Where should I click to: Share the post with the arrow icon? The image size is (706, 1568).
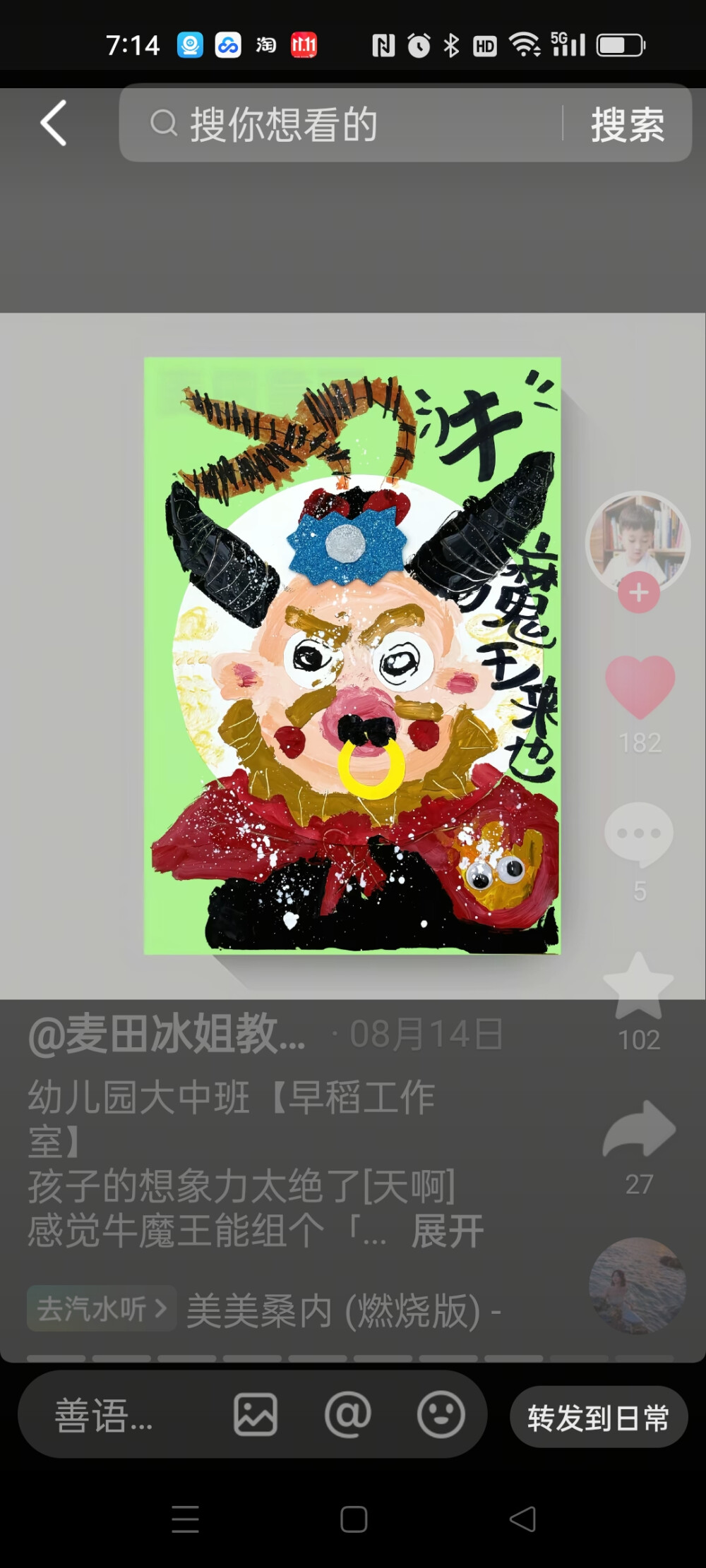pyautogui.click(x=639, y=1130)
